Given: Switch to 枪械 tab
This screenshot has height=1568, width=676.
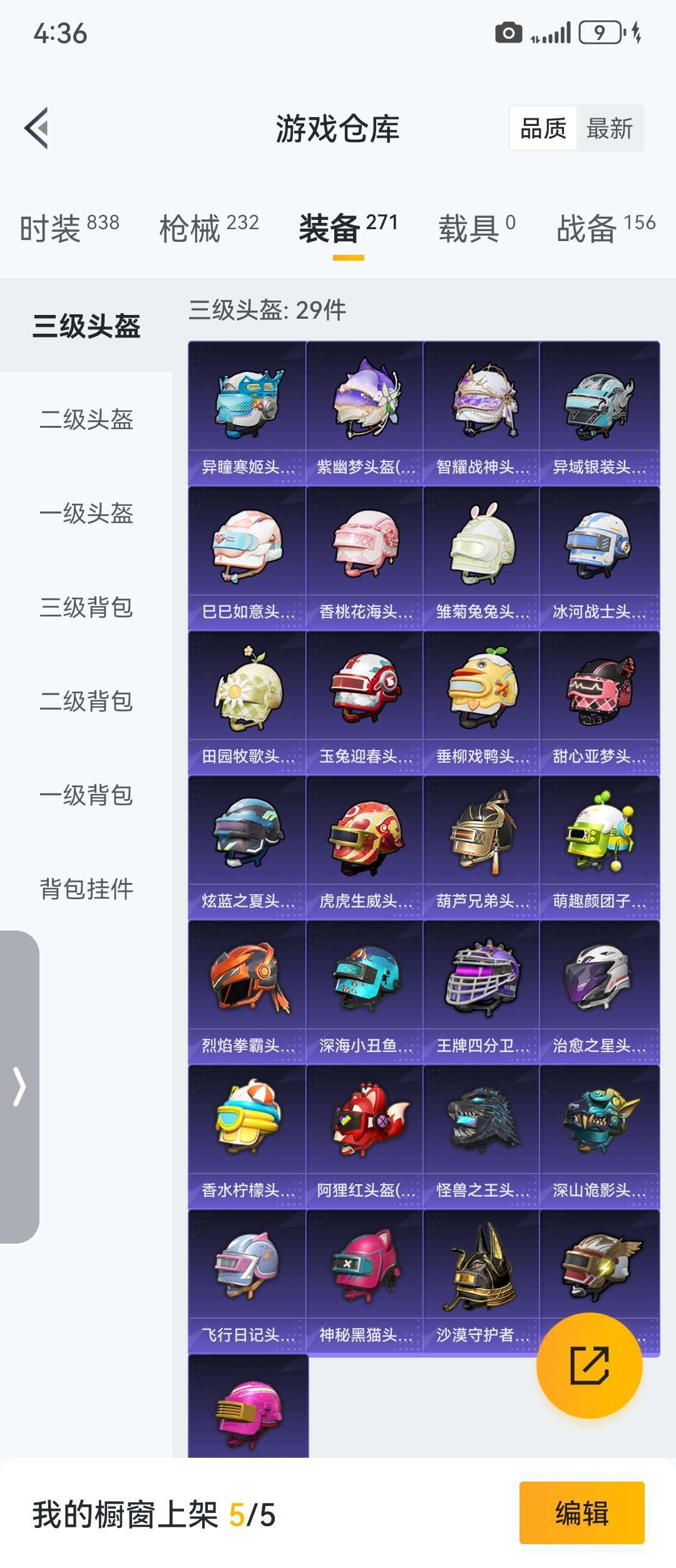Looking at the screenshot, I should [208, 227].
